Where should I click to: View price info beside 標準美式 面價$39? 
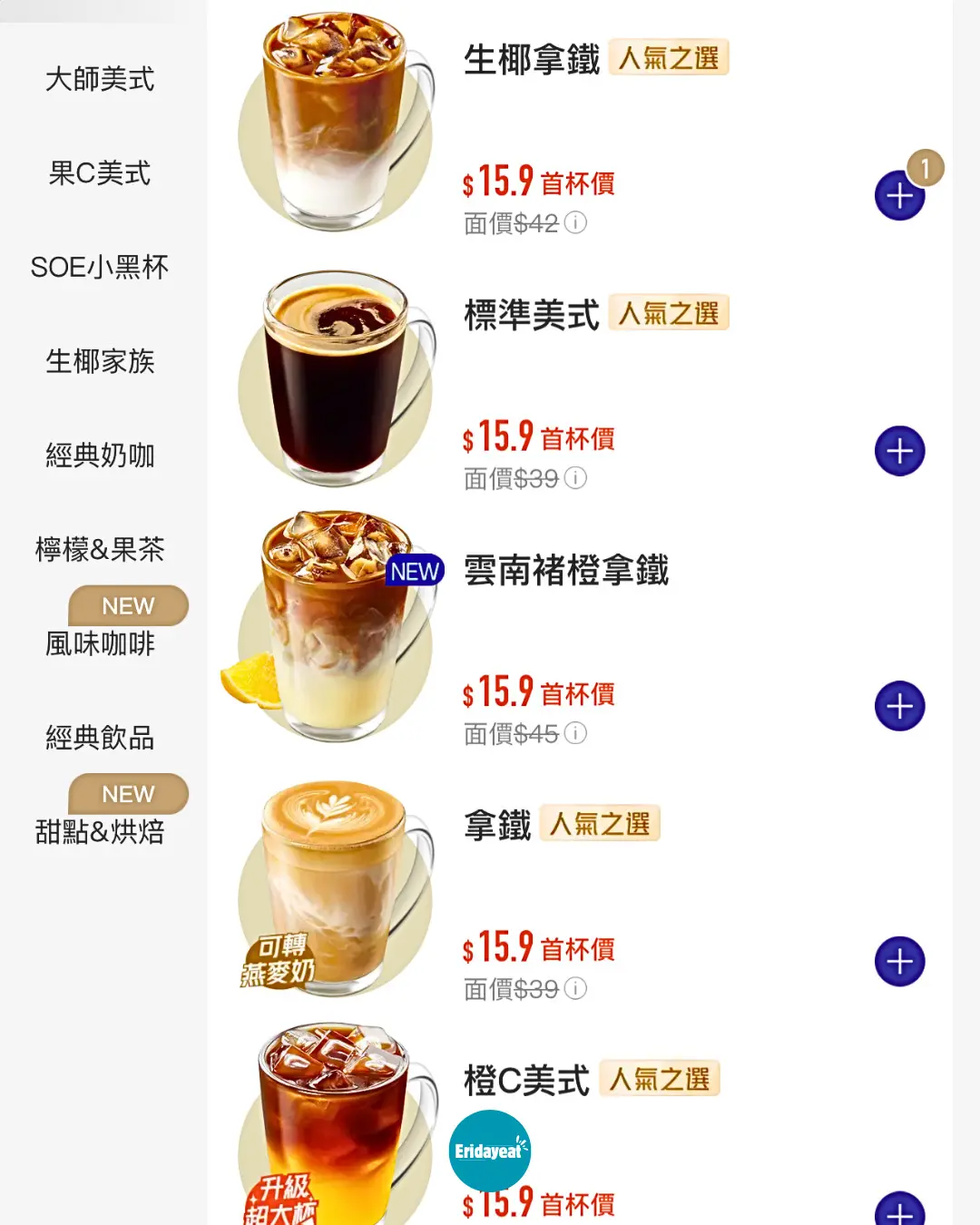[x=575, y=477]
